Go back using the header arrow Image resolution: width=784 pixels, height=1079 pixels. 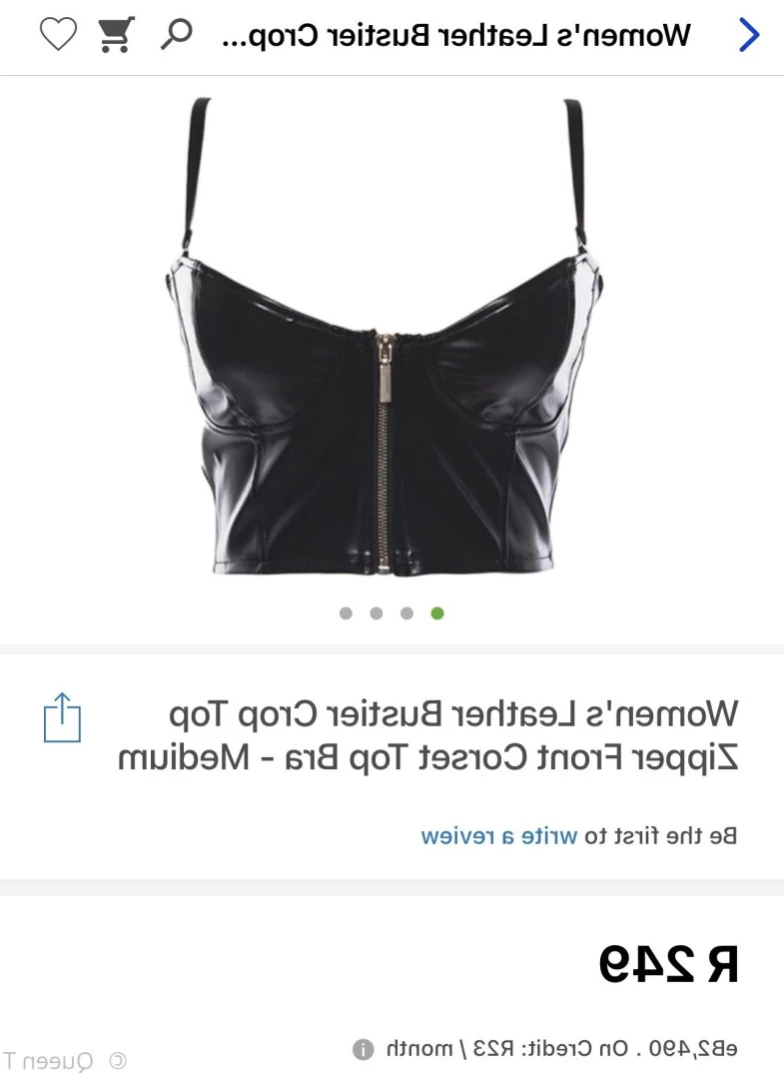(749, 35)
